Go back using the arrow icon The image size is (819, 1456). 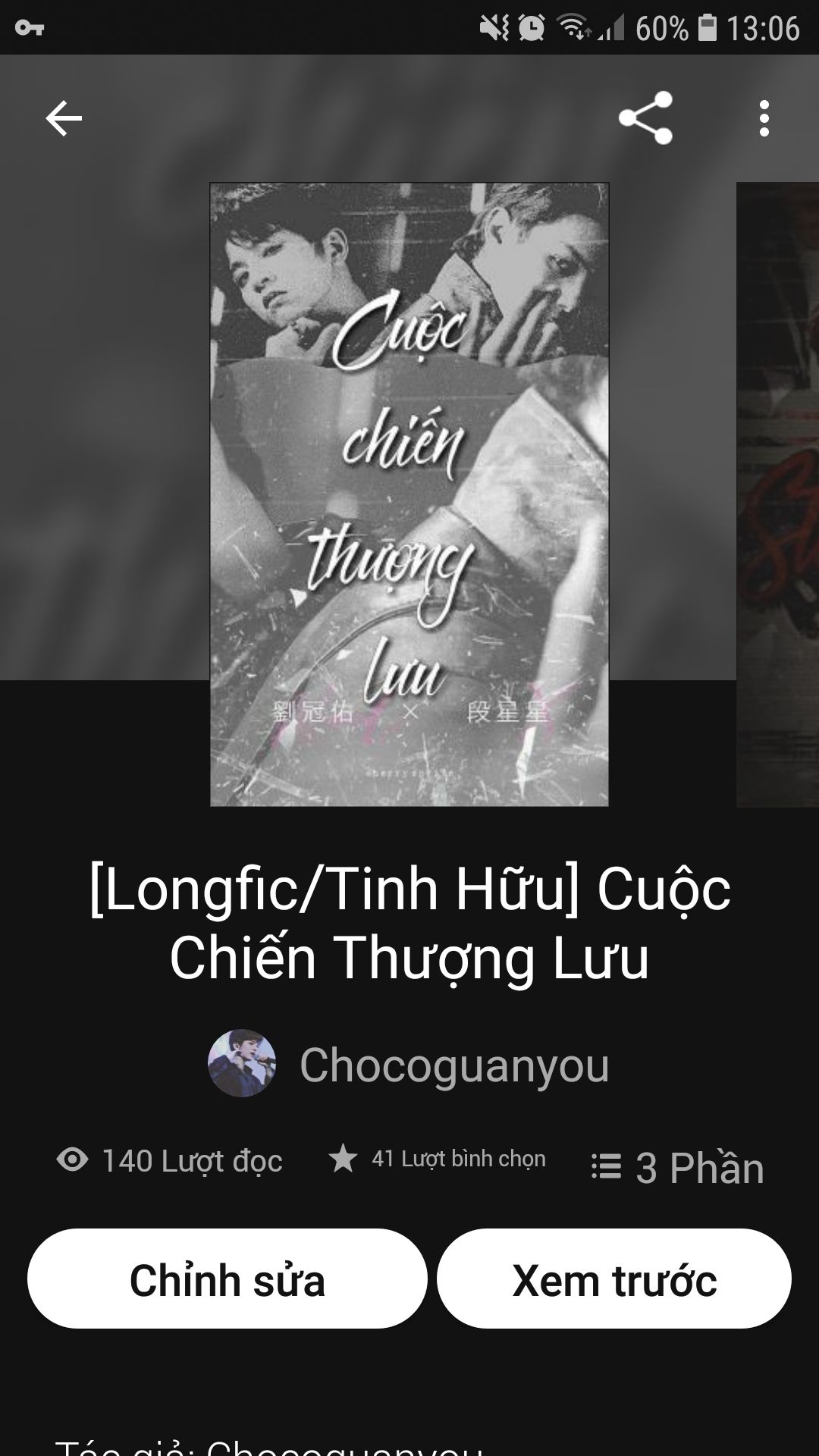pyautogui.click(x=64, y=118)
